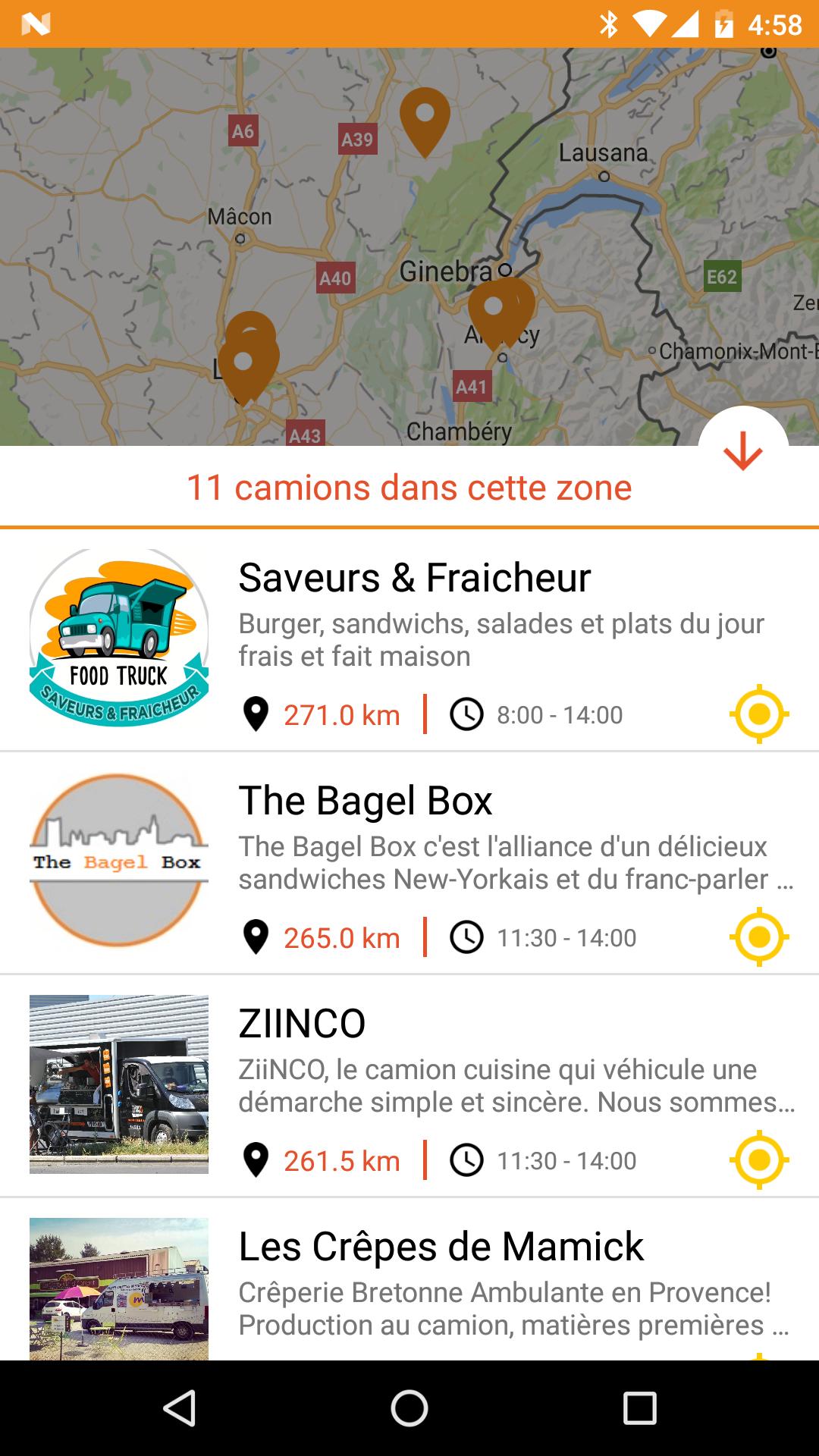Locate The Bagel Box on the map
This screenshot has height=1456, width=819.
[759, 937]
